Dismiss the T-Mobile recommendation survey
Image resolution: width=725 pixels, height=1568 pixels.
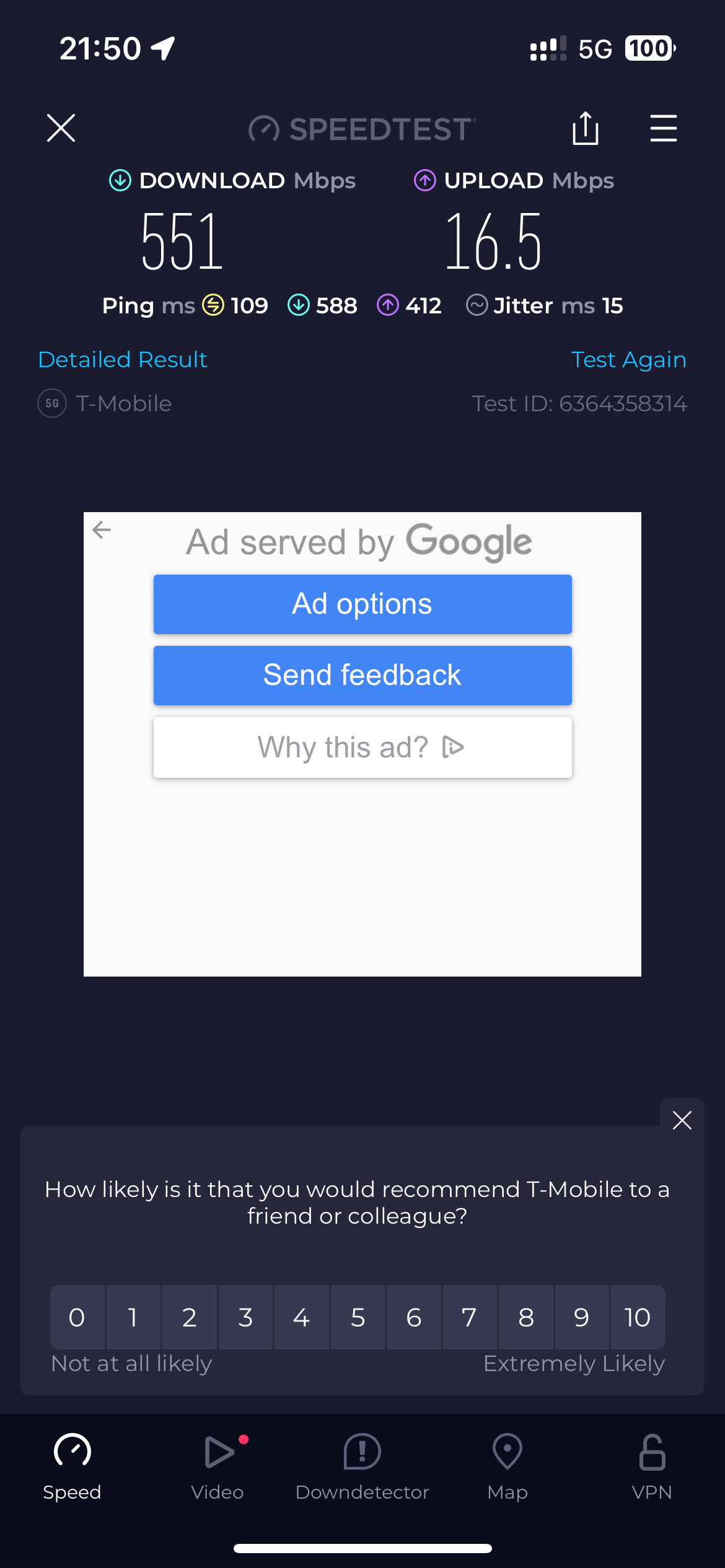pos(682,1120)
